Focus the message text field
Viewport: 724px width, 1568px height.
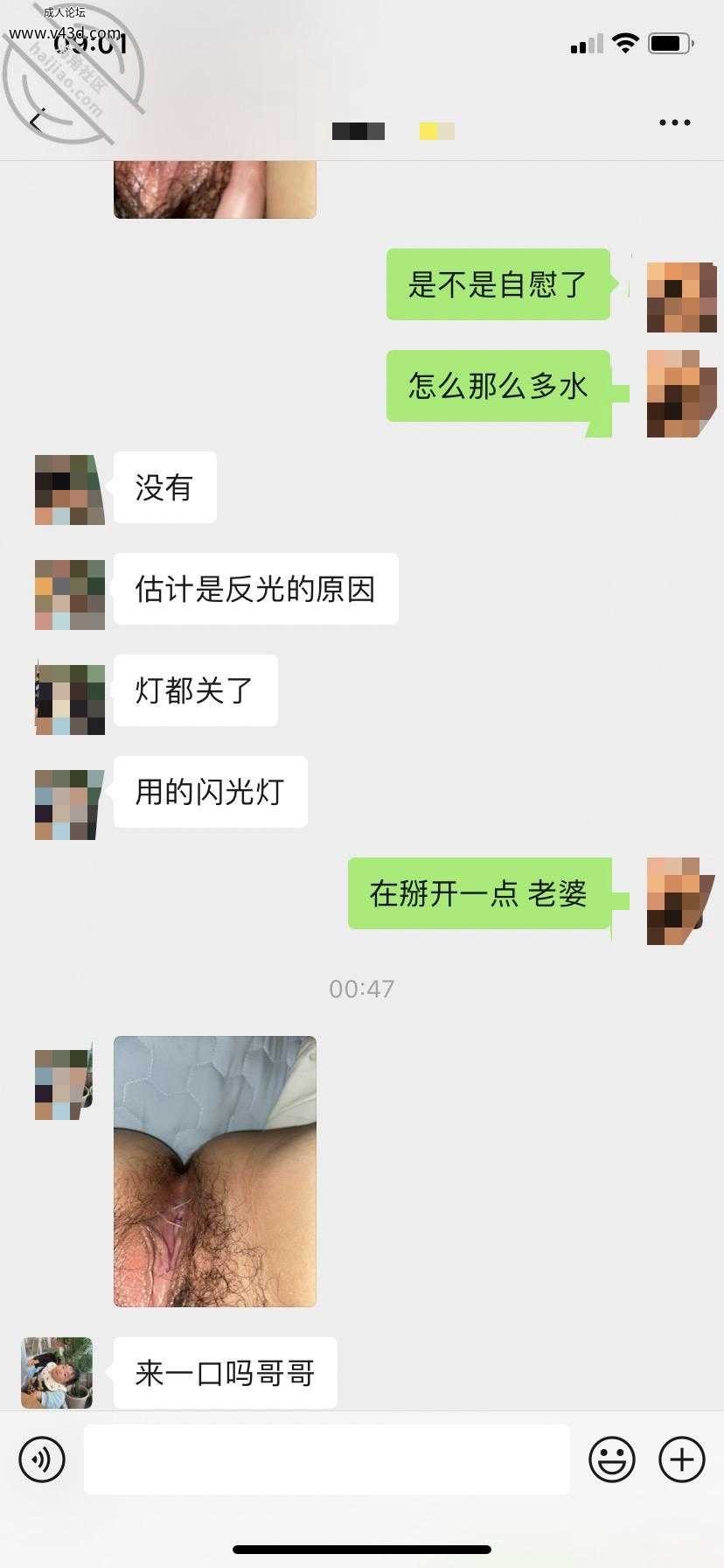click(x=326, y=1459)
